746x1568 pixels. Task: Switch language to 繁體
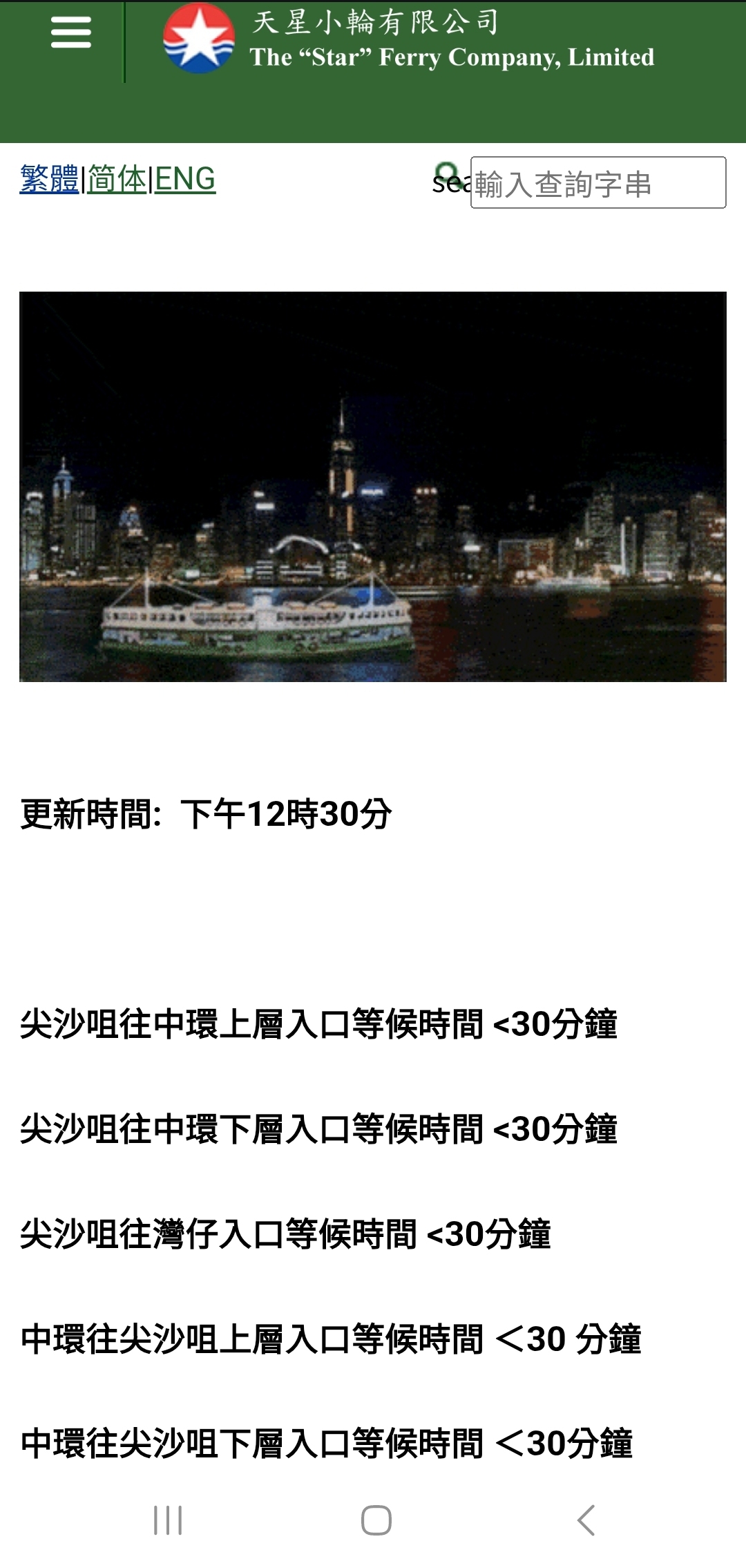(49, 179)
